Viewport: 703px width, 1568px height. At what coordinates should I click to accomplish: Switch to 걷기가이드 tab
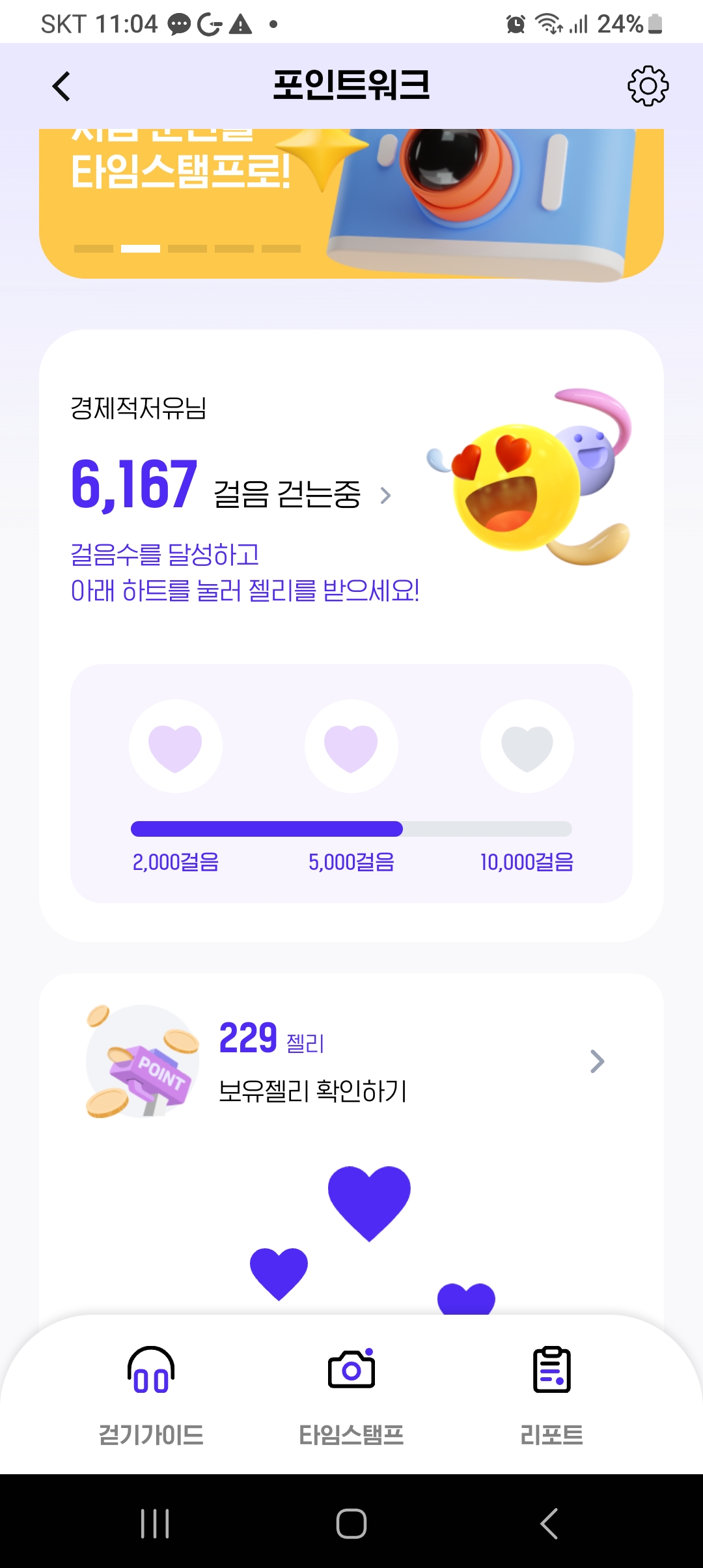pos(151,1393)
